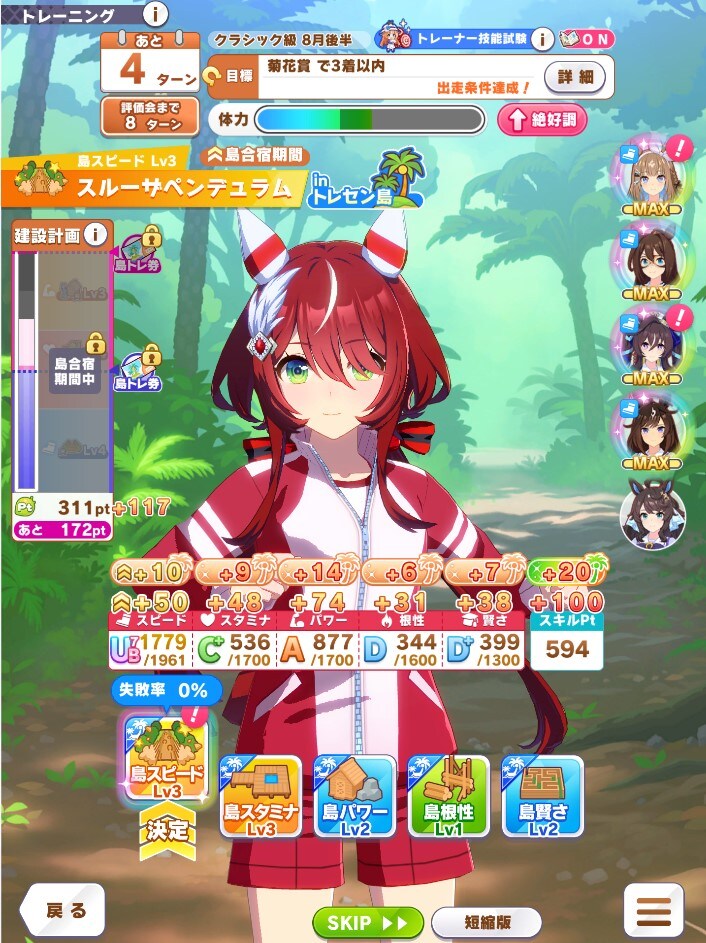Select the 島賢さ Lv2 training
The height and width of the screenshot is (943, 706).
tap(543, 795)
